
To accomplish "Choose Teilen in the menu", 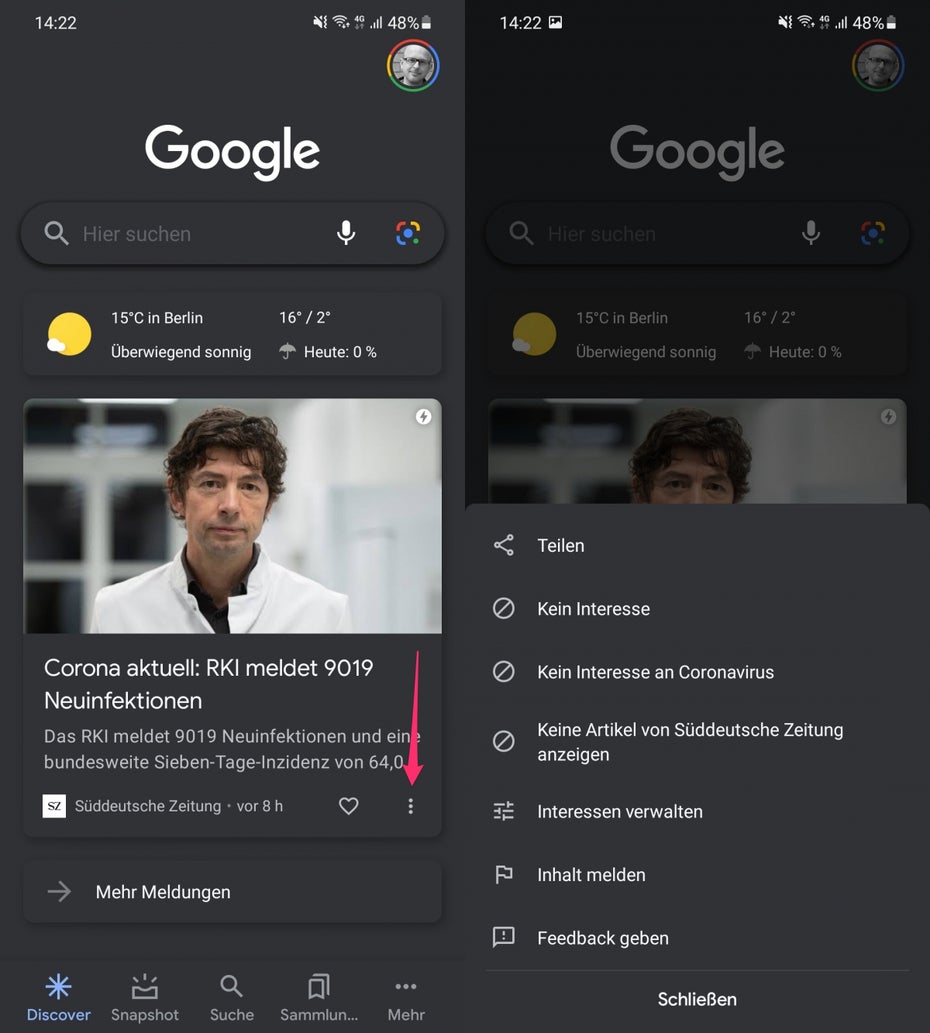I will [561, 546].
